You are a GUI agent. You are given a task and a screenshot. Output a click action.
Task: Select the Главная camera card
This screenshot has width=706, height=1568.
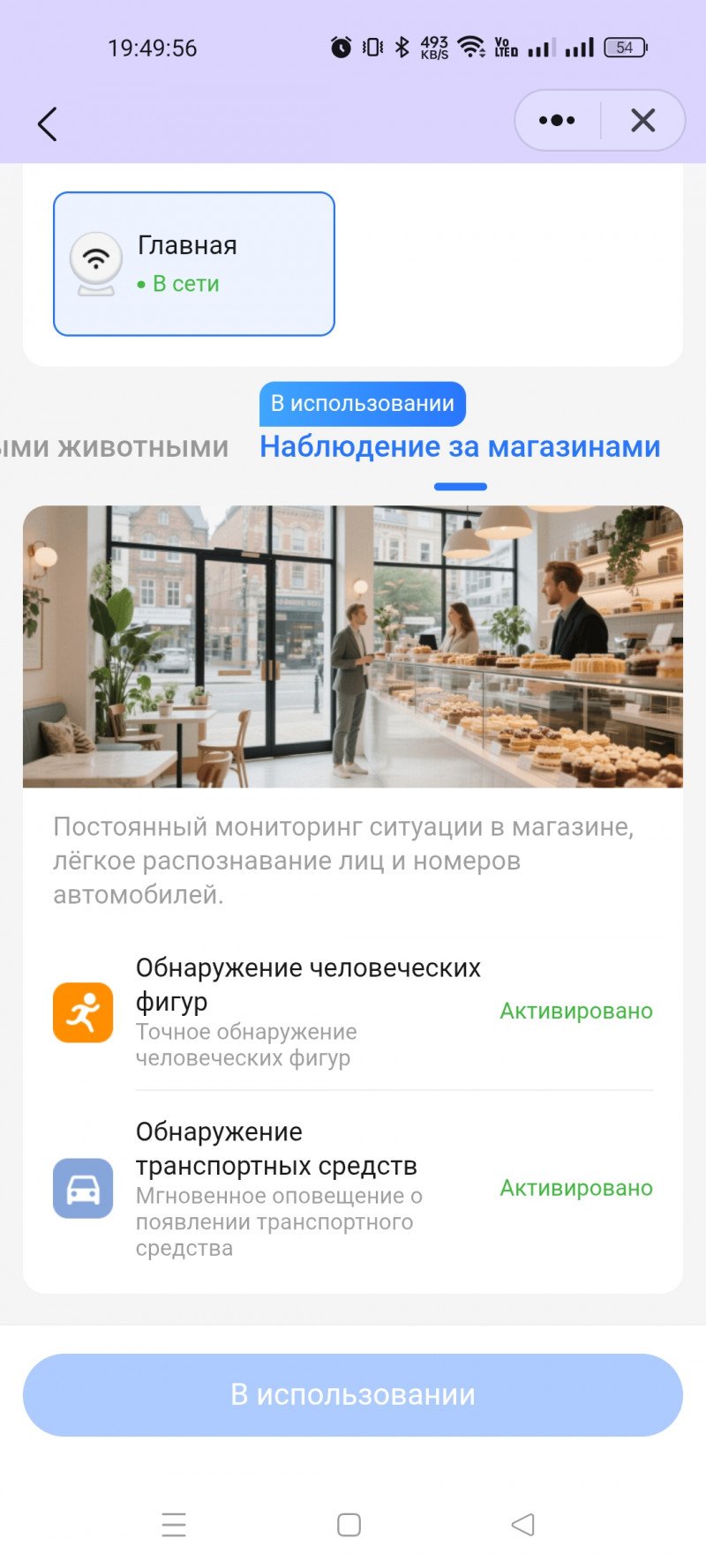[x=194, y=264]
